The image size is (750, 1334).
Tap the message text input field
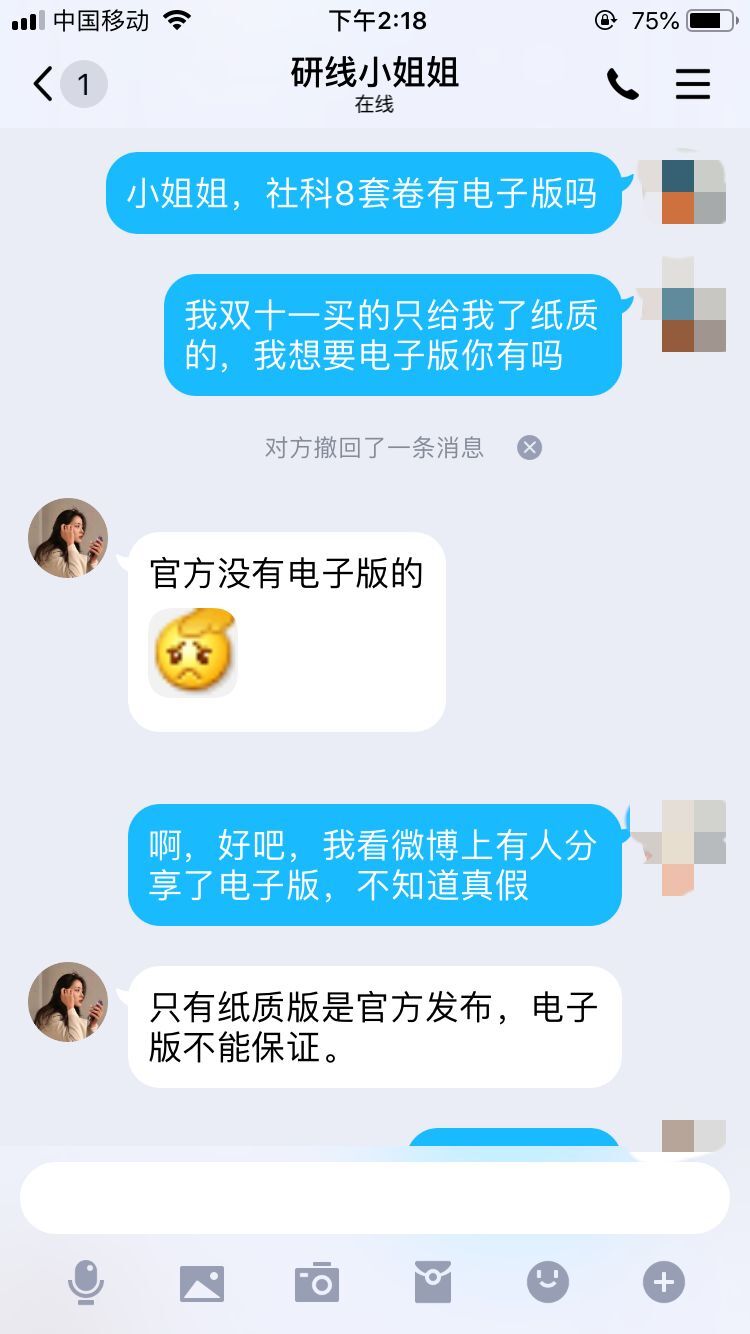point(375,1198)
